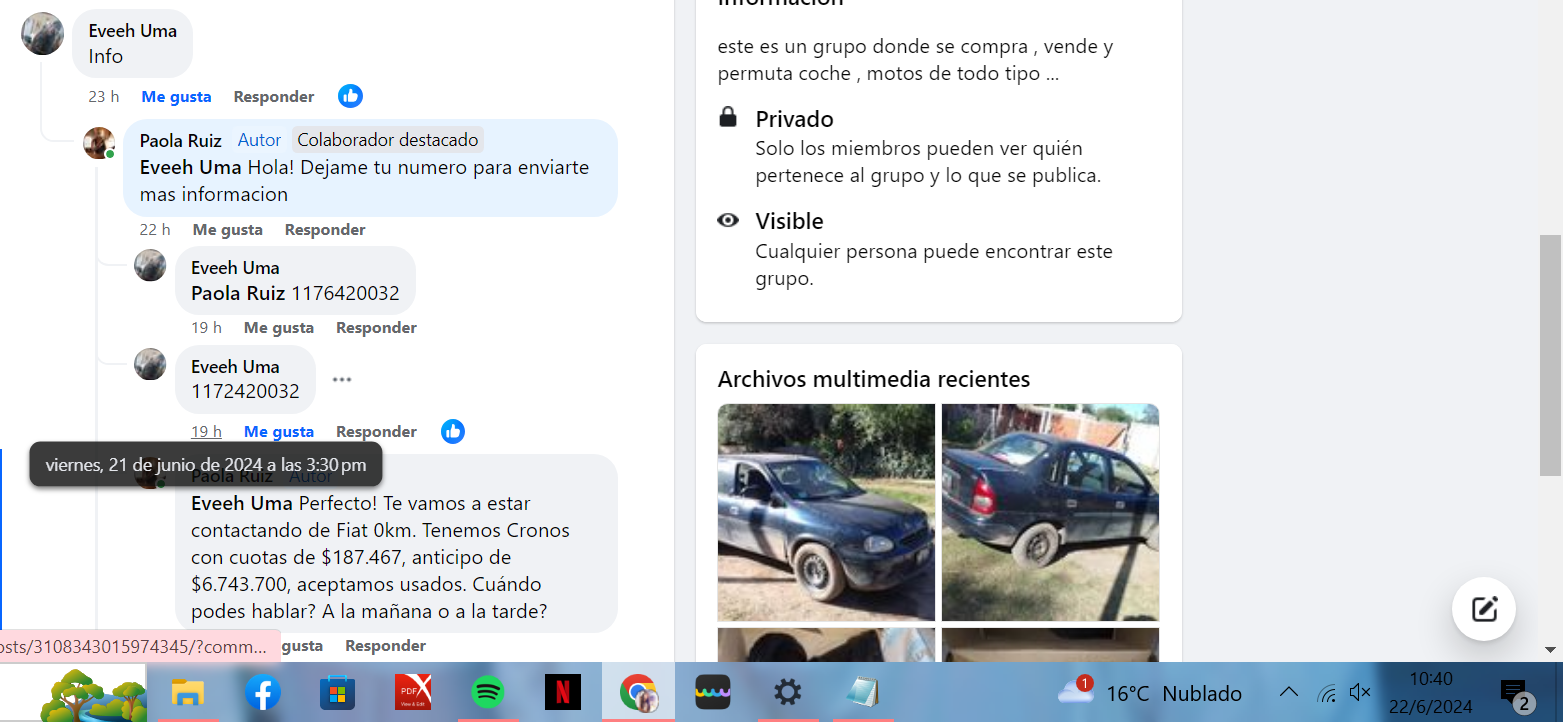Open Windows notification center
Screen dimensions: 1563x722
click(1514, 693)
